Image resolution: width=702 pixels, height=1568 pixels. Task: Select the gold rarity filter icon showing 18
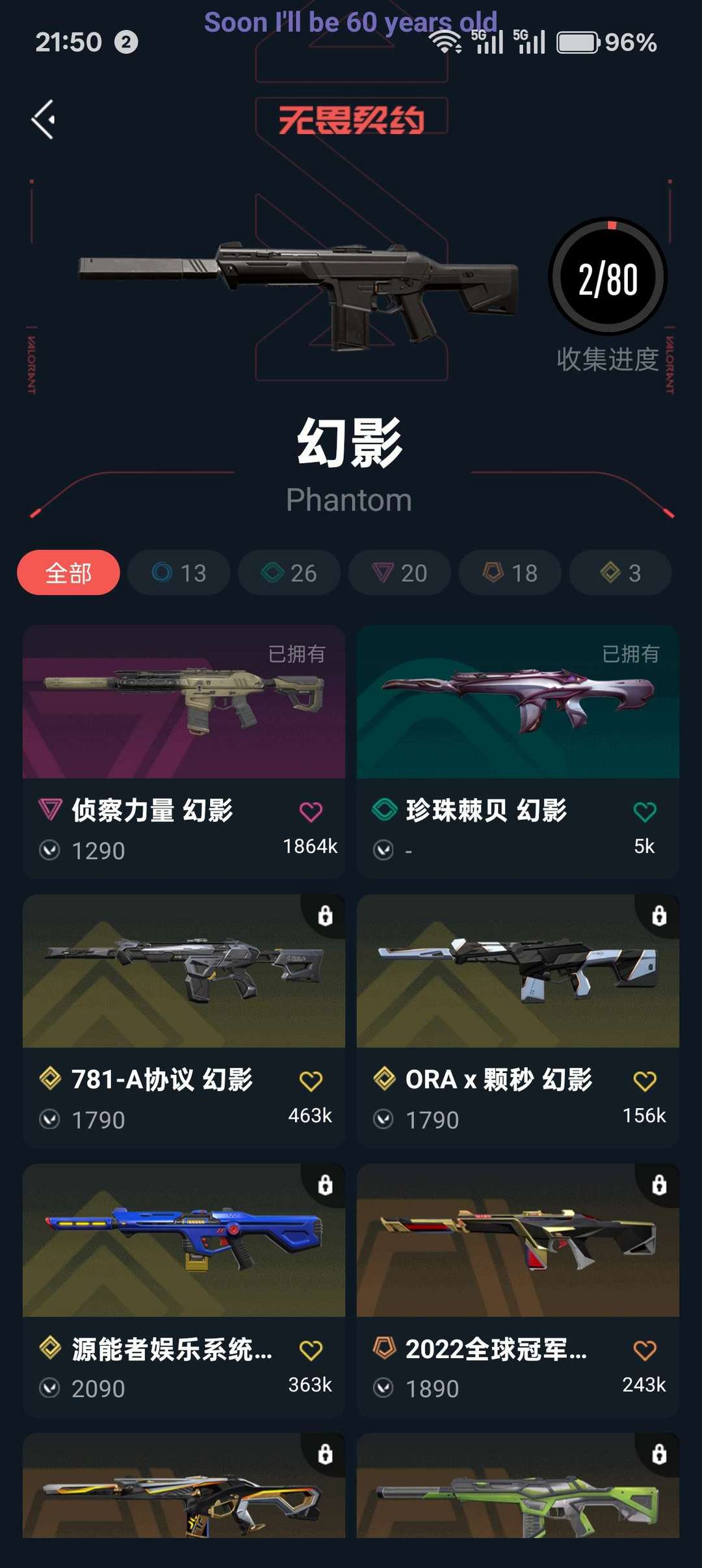510,573
